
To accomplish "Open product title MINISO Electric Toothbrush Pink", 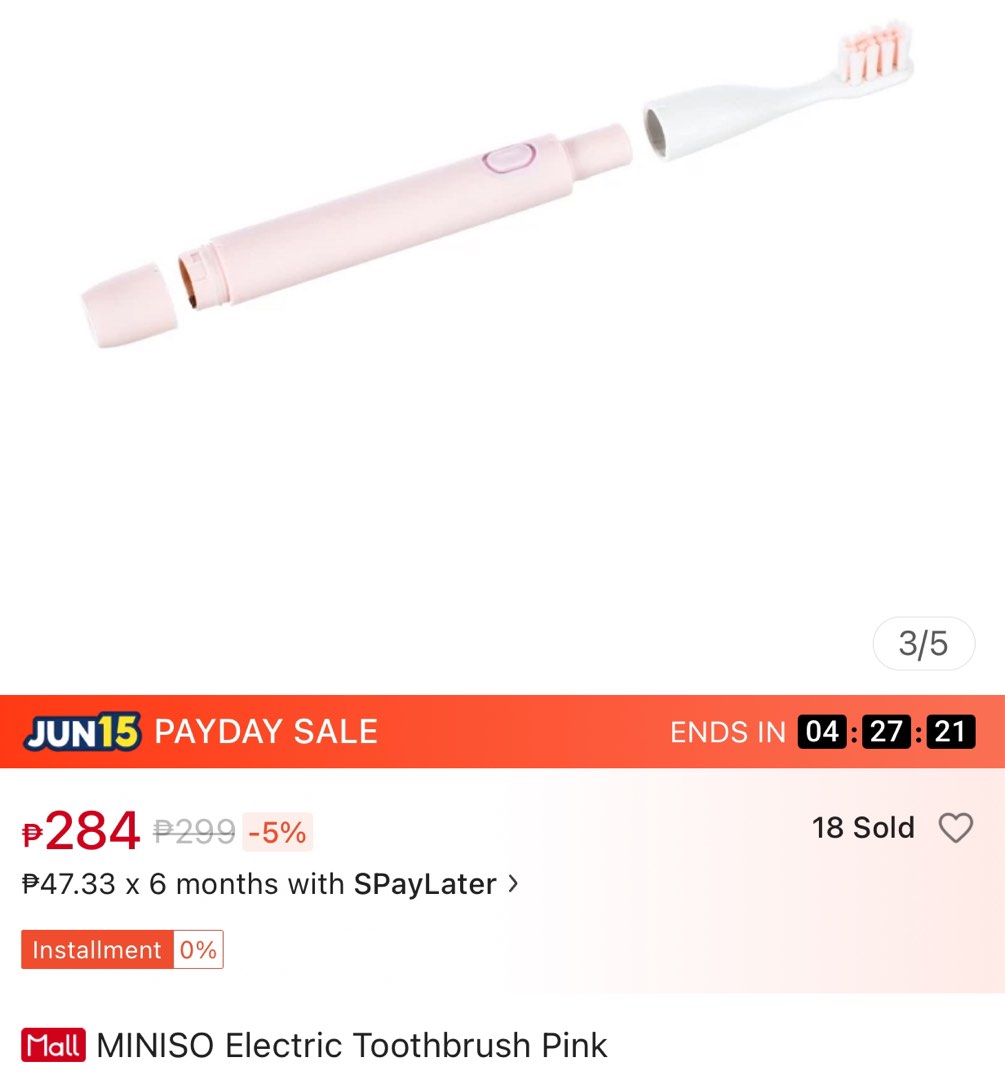I will pyautogui.click(x=351, y=1046).
